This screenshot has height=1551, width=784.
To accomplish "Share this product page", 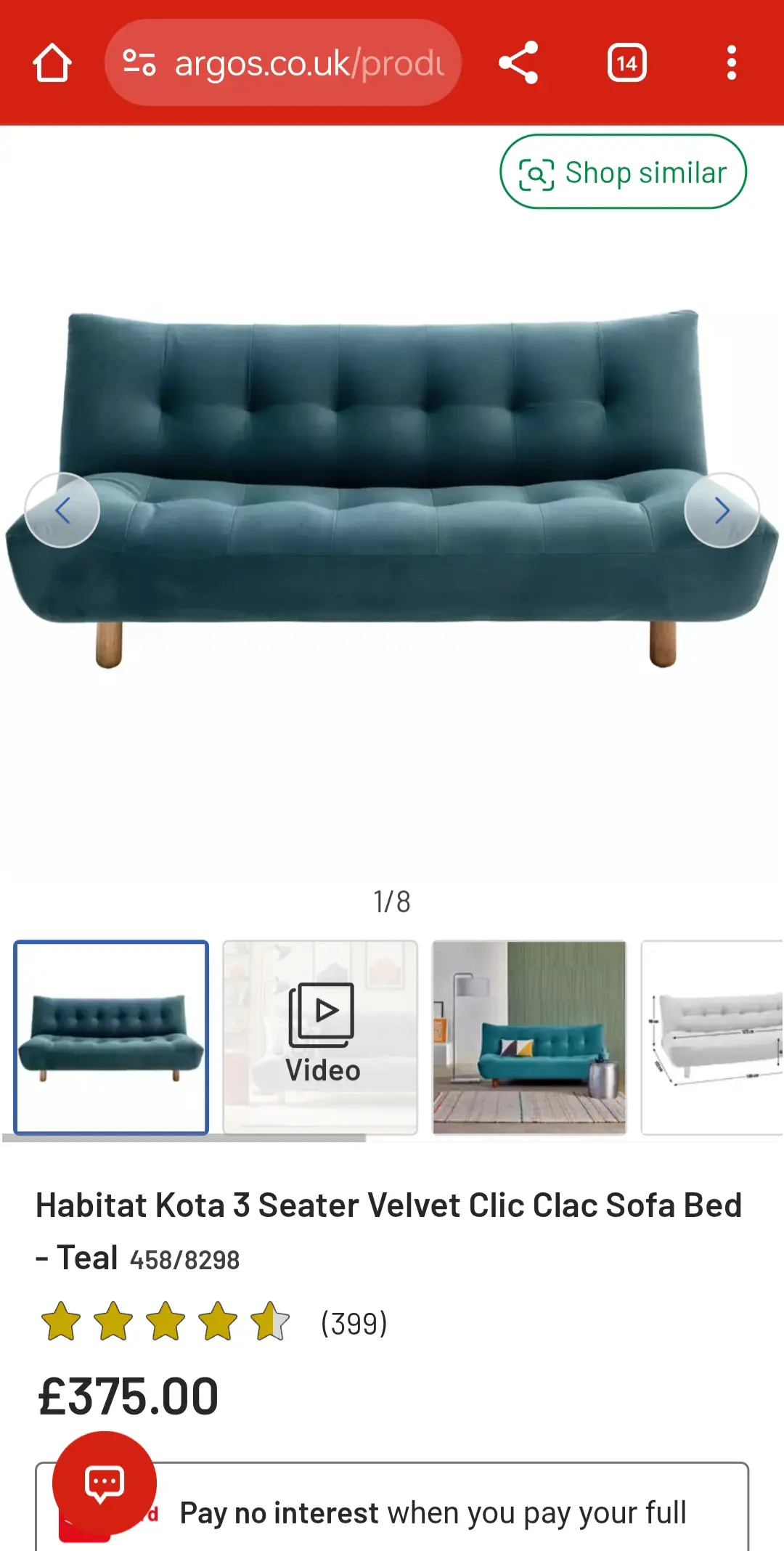I will point(518,63).
